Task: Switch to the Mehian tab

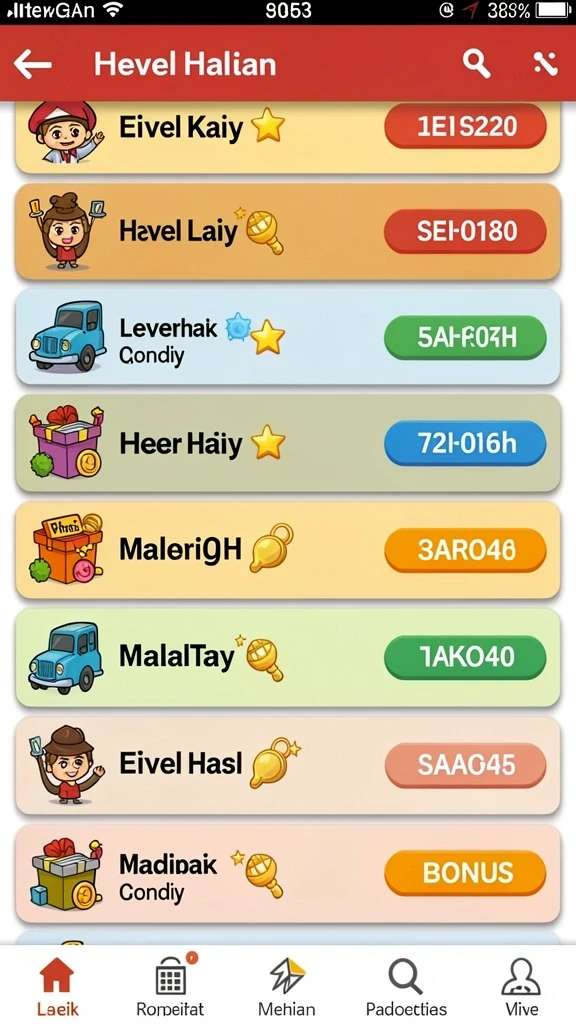Action: 287,986
